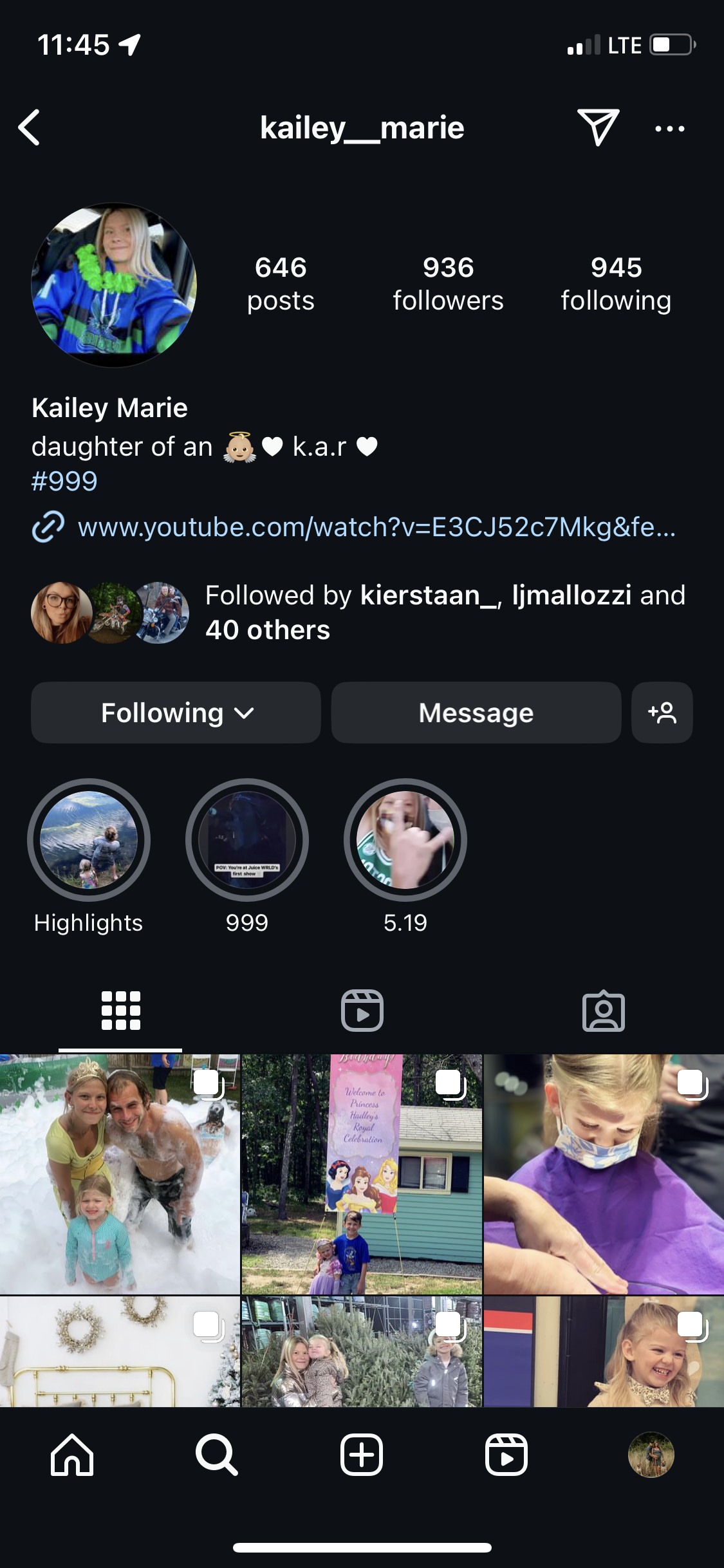View the 945 following list
This screenshot has width=724, height=1568.
coord(616,283)
